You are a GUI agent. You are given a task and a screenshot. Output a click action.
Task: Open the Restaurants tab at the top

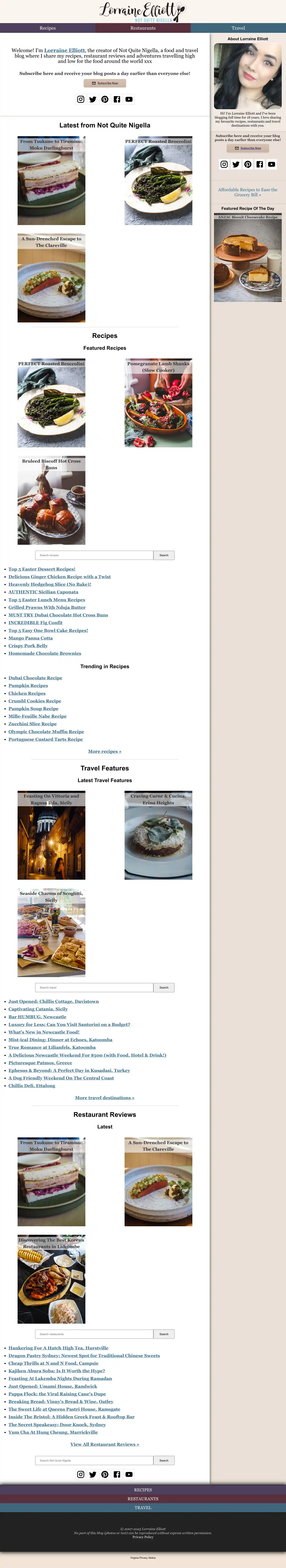point(143,28)
